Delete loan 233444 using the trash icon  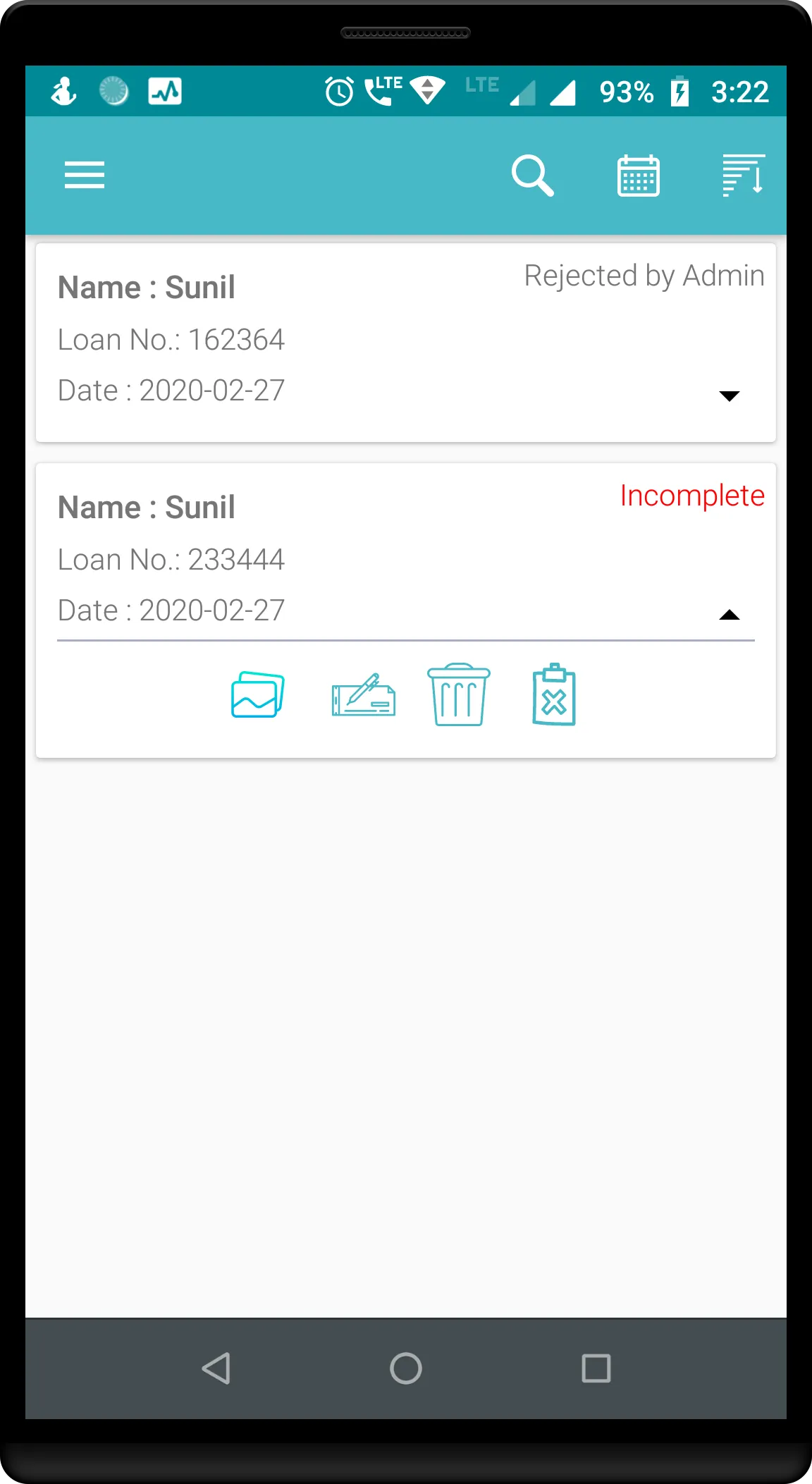(458, 695)
